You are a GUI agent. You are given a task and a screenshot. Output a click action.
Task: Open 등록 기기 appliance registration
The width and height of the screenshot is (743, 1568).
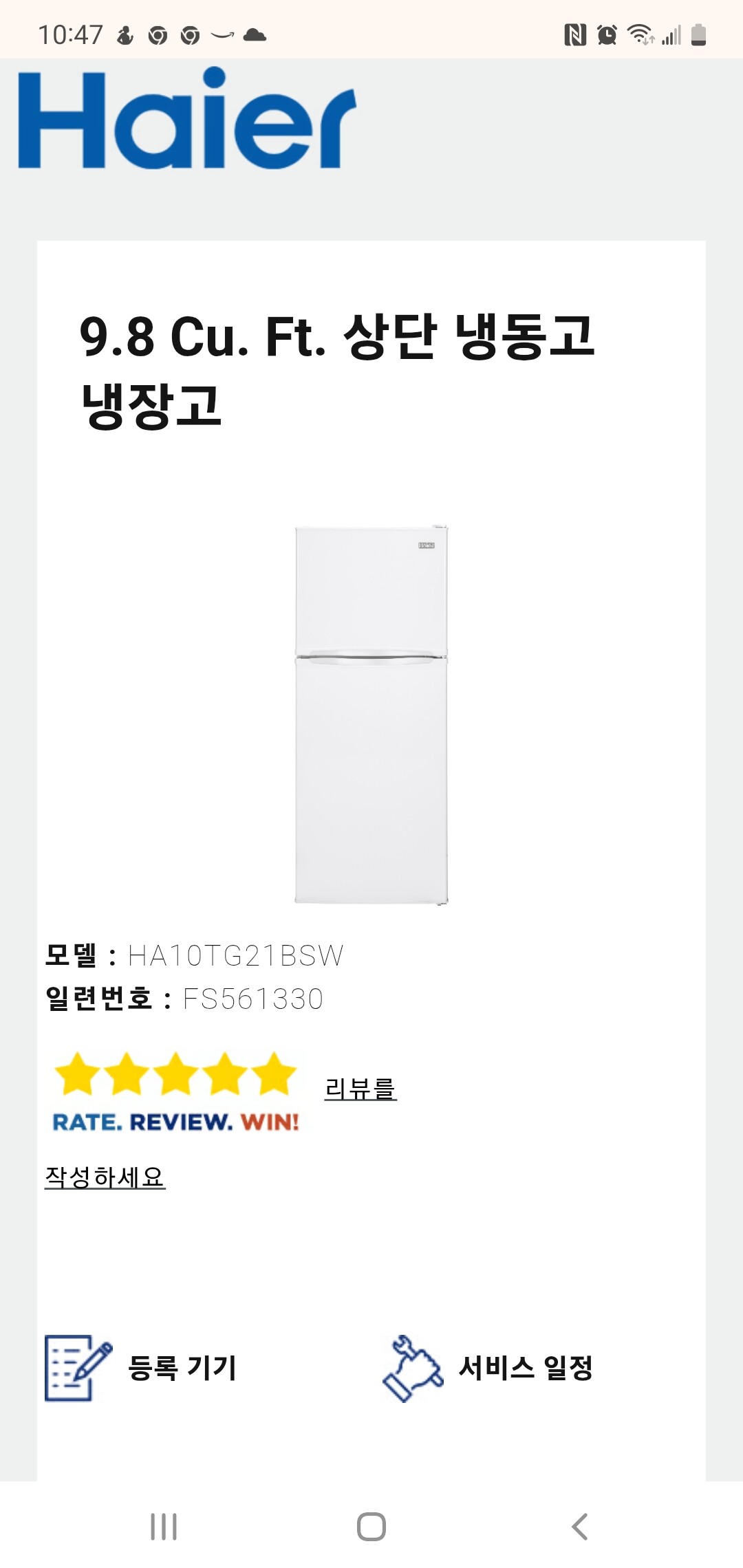[142, 1368]
